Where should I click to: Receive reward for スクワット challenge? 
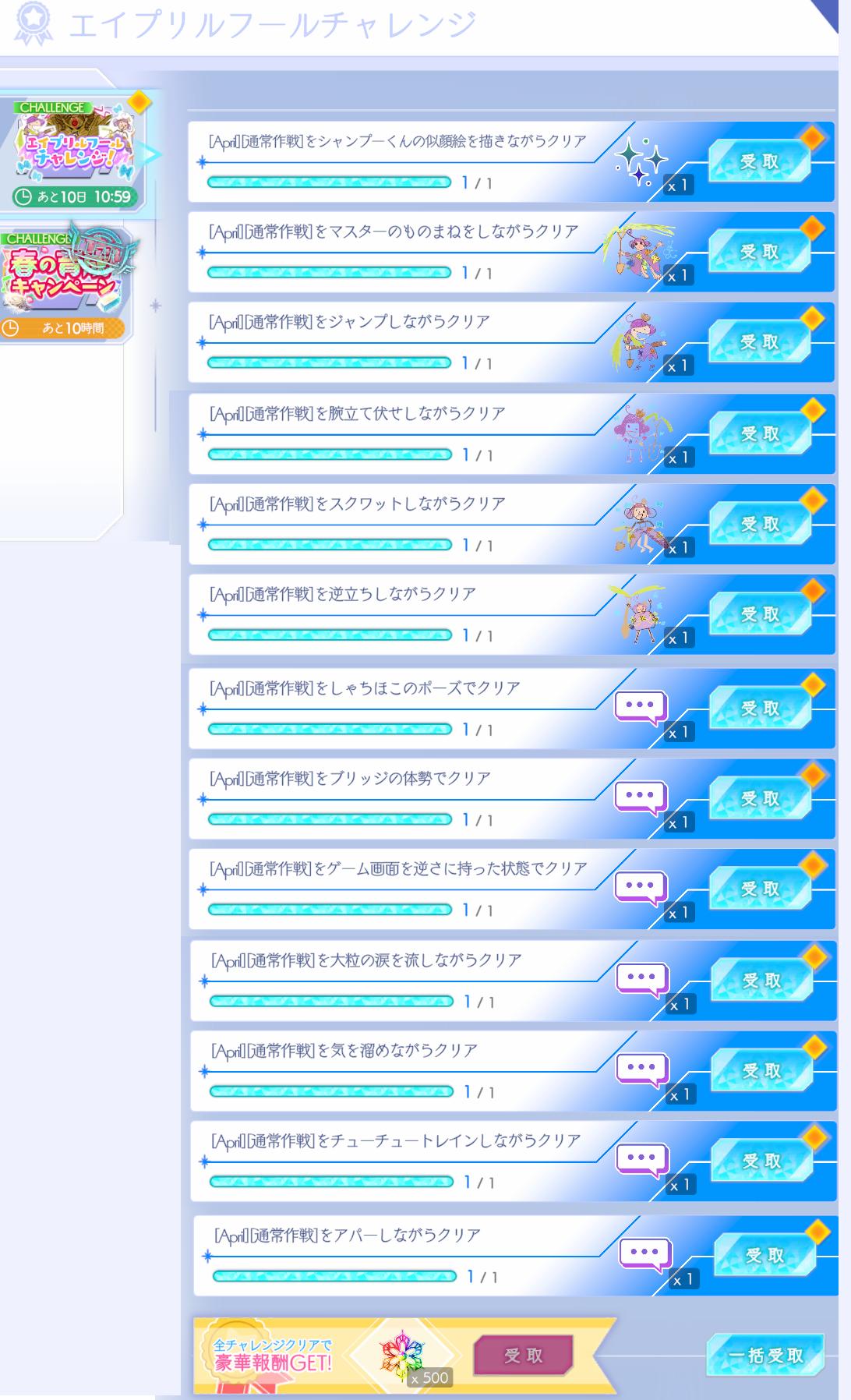point(761,525)
